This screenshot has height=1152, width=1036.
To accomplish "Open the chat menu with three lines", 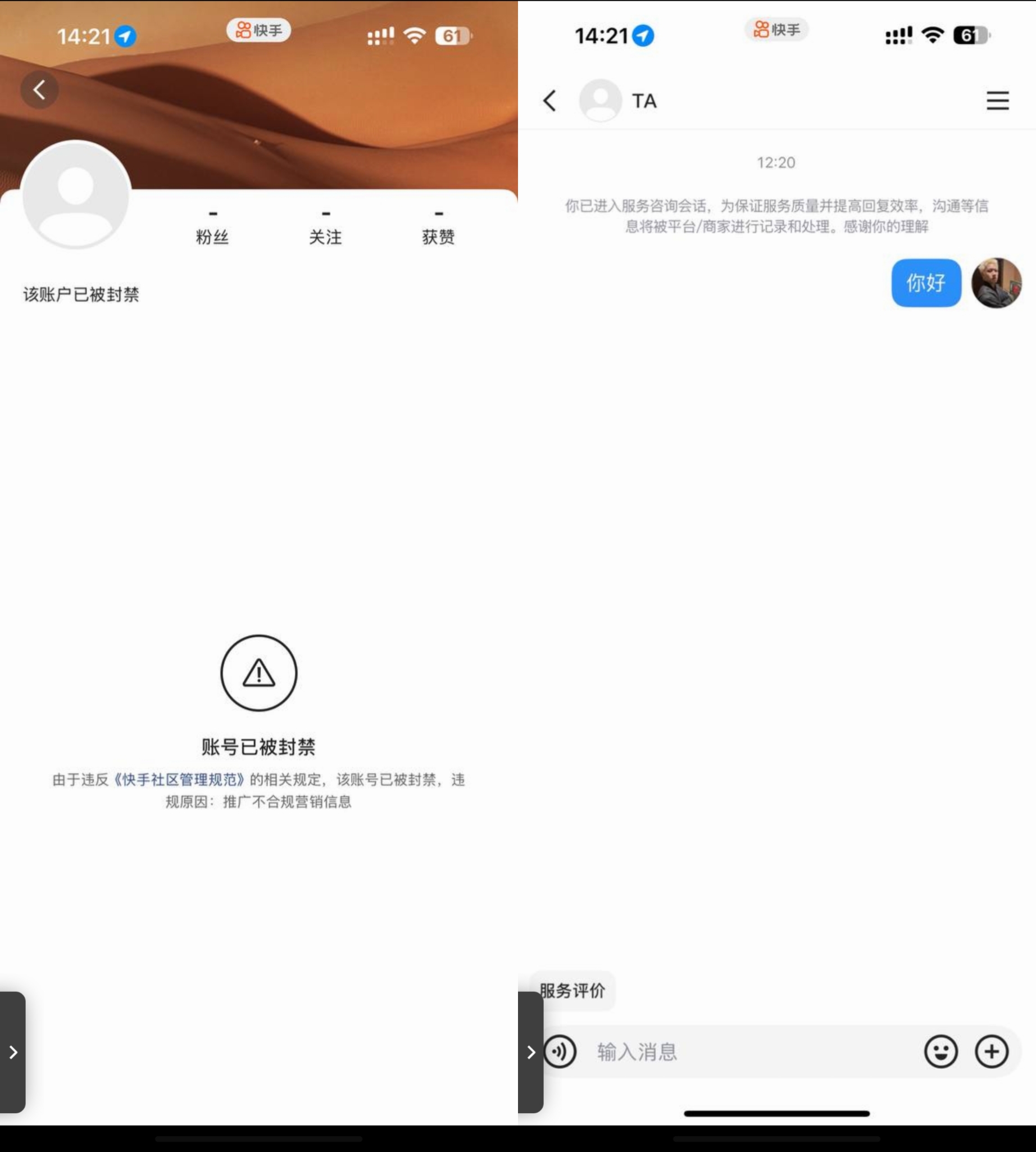I will [997, 101].
